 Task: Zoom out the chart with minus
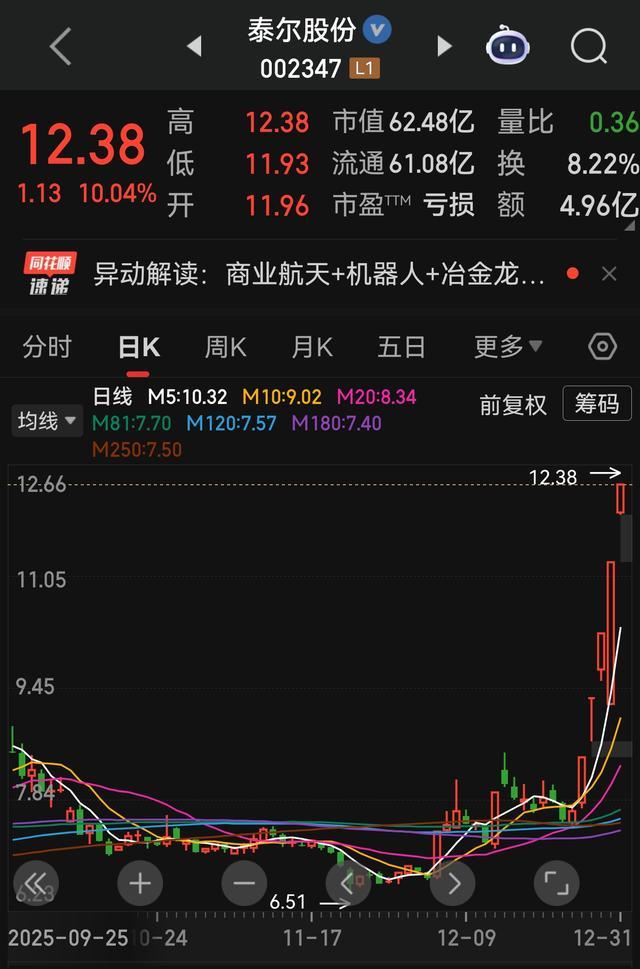pos(244,883)
